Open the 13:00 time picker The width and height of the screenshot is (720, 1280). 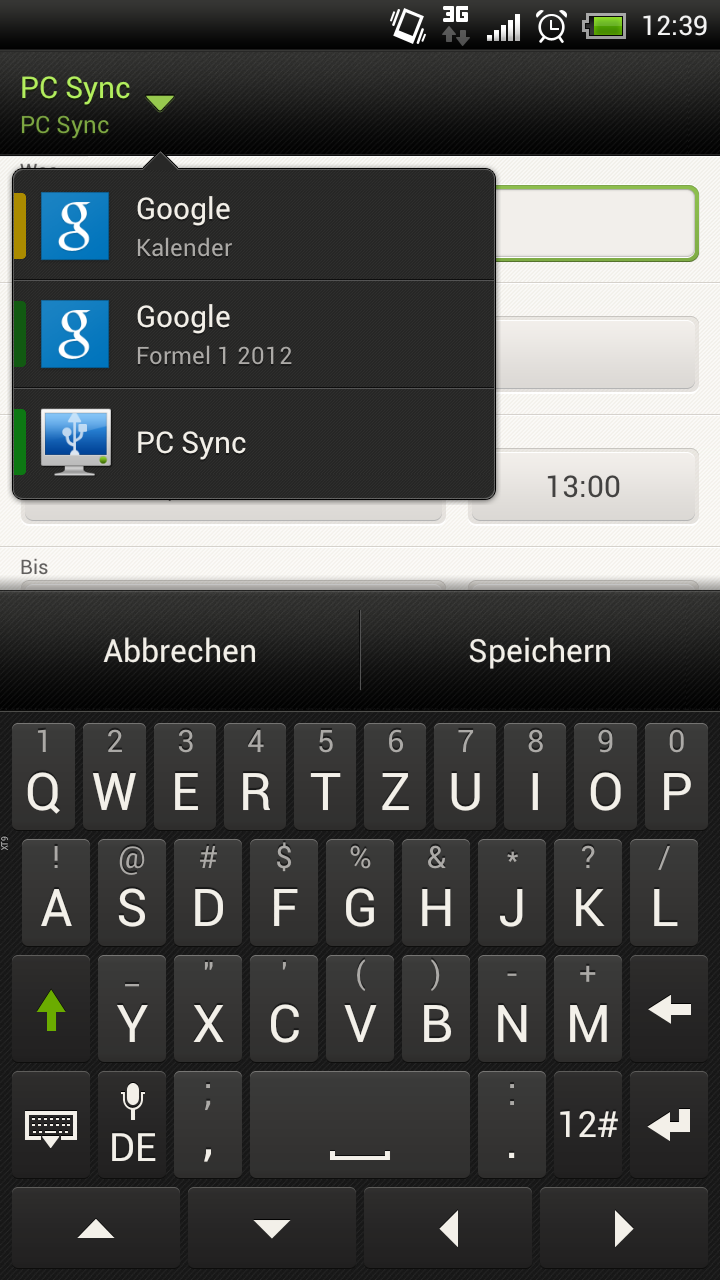[x=583, y=487]
